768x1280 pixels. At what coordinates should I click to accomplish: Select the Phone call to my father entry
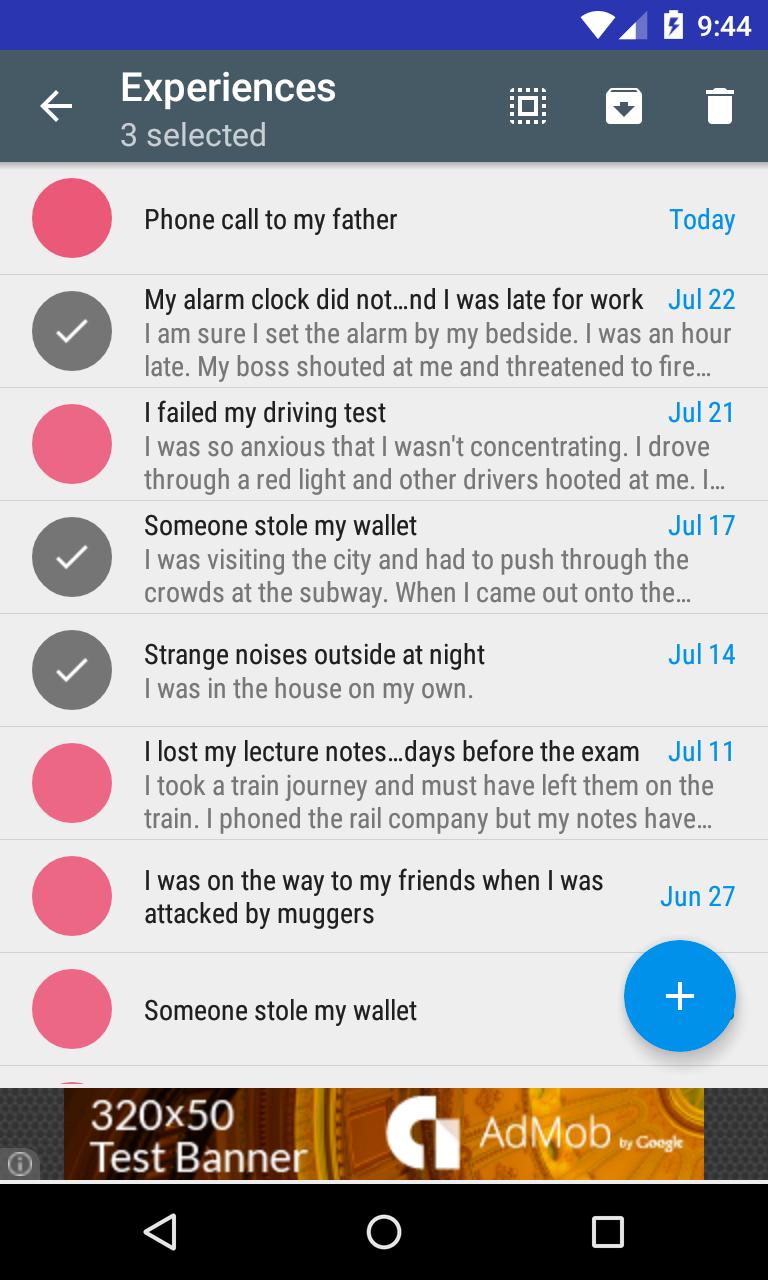72,219
